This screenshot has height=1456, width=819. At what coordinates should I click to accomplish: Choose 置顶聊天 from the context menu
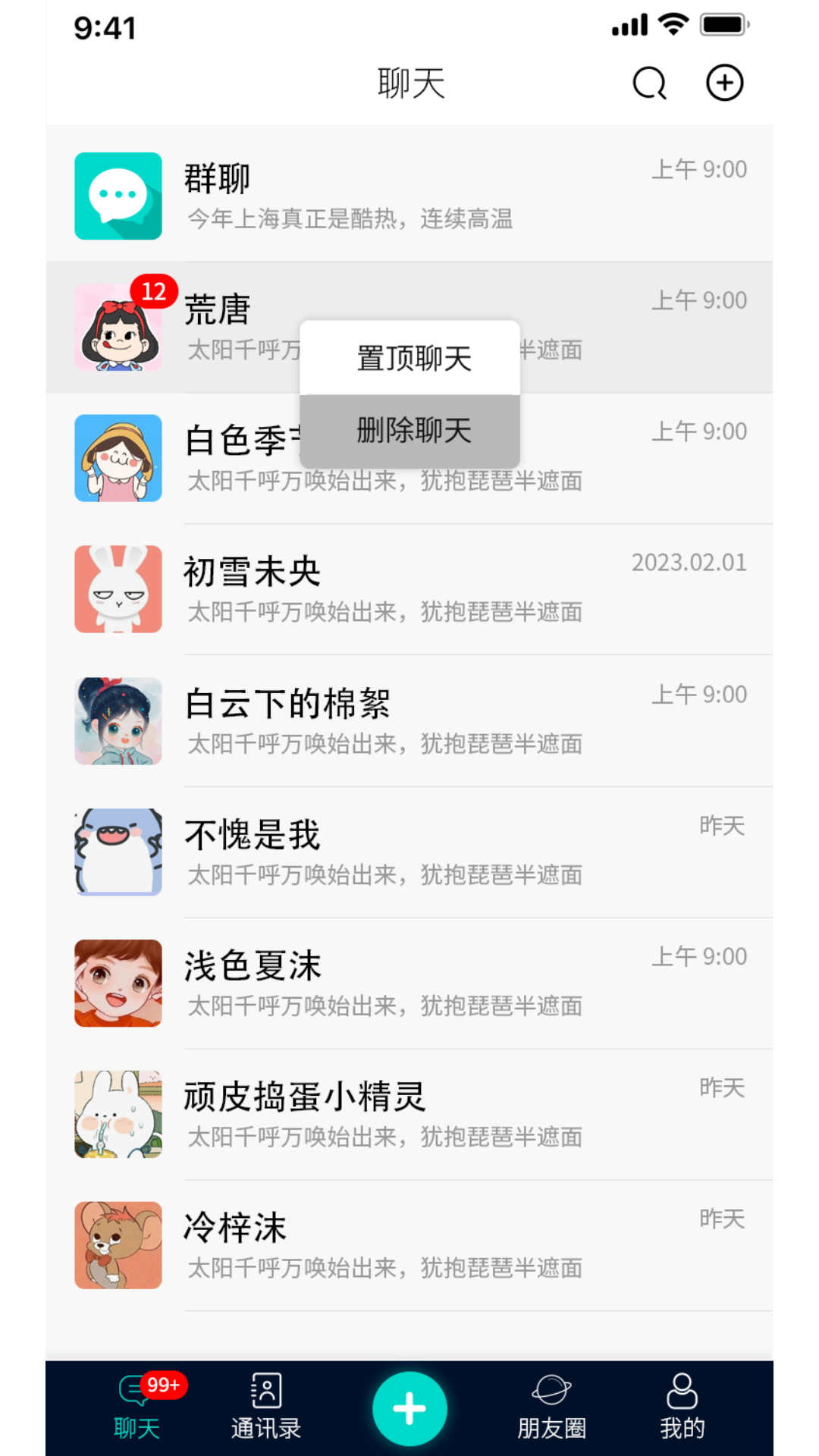410,357
